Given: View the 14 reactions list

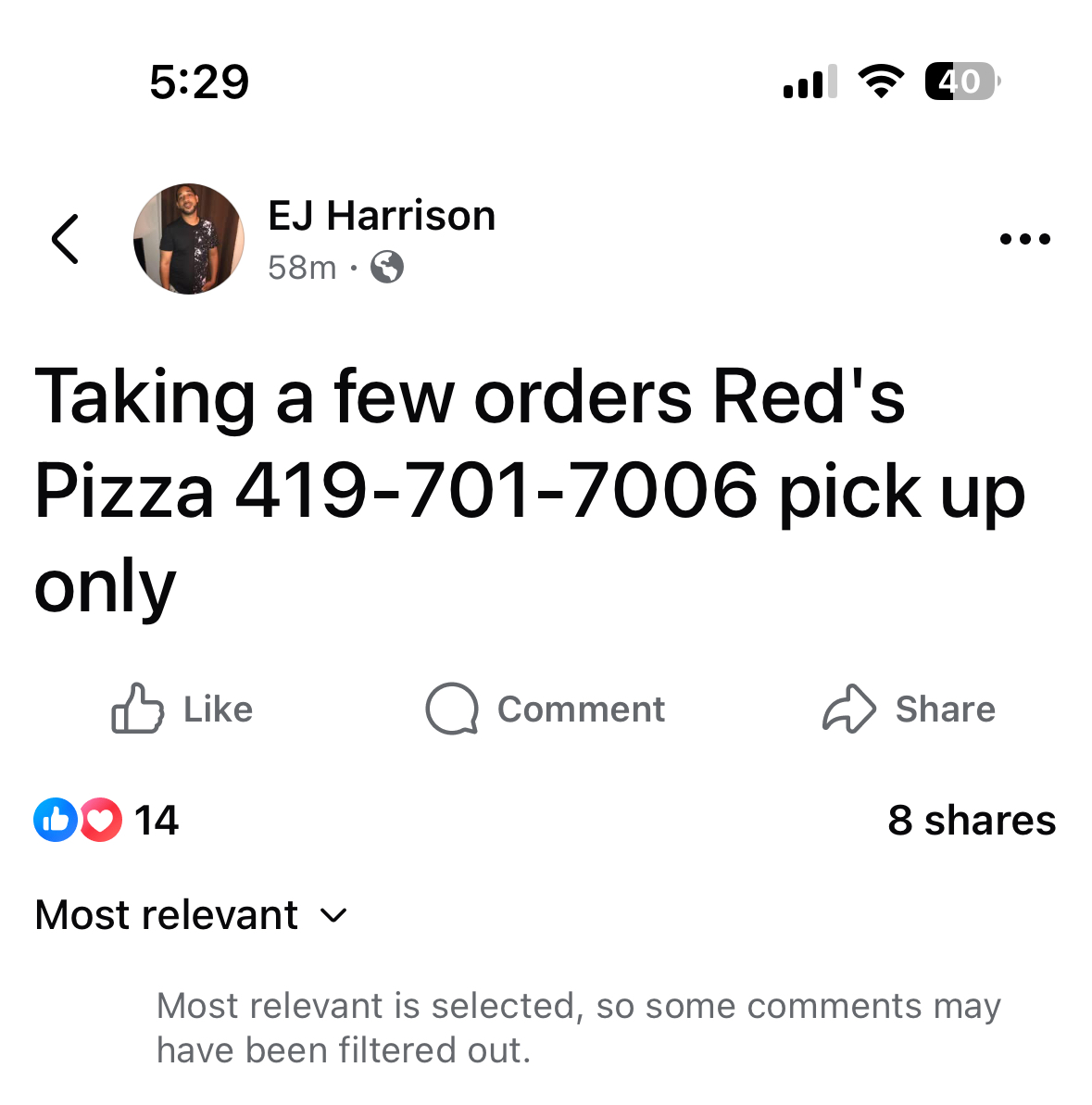Looking at the screenshot, I should click(x=107, y=820).
